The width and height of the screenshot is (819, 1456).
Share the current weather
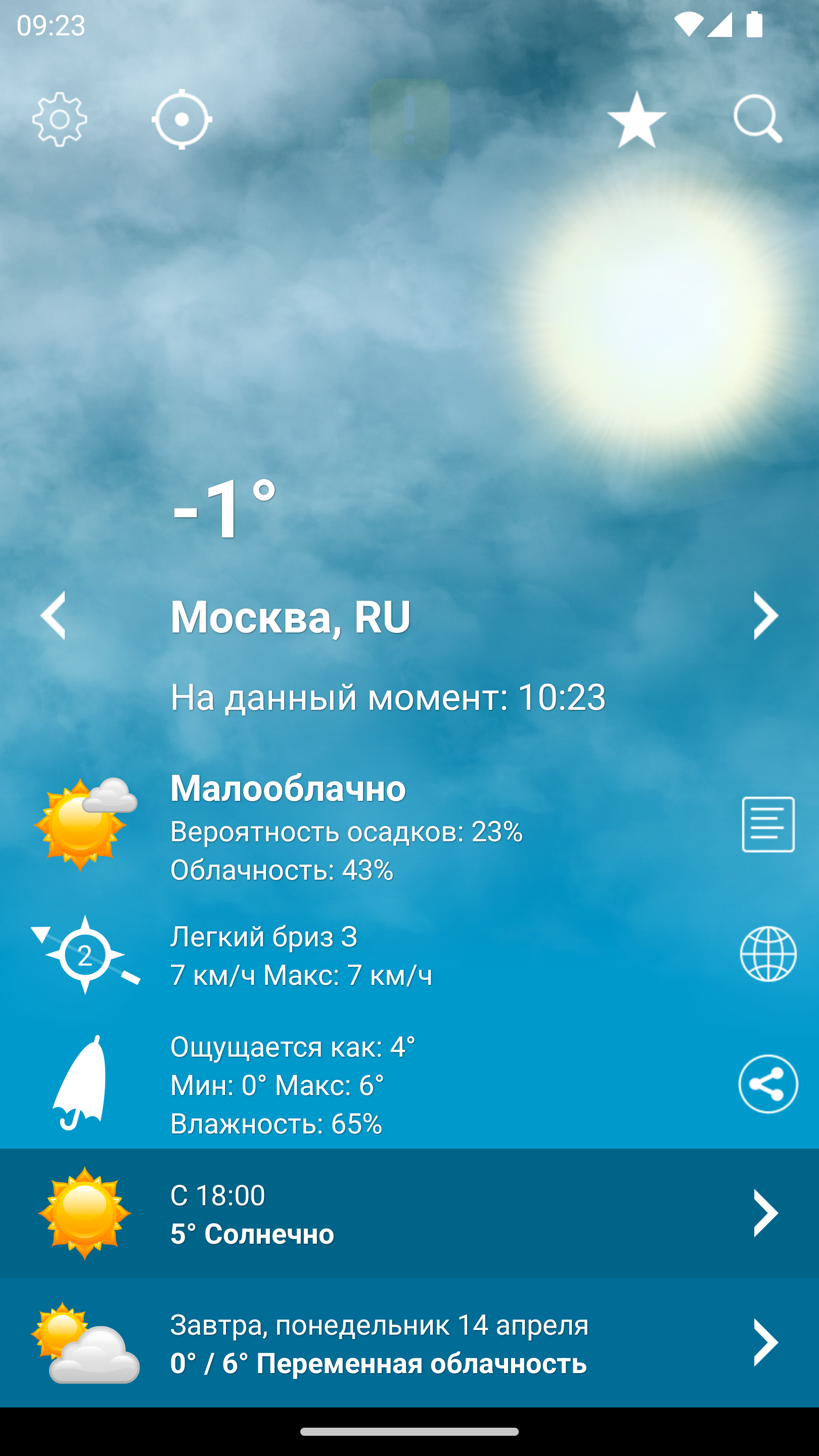(768, 1084)
